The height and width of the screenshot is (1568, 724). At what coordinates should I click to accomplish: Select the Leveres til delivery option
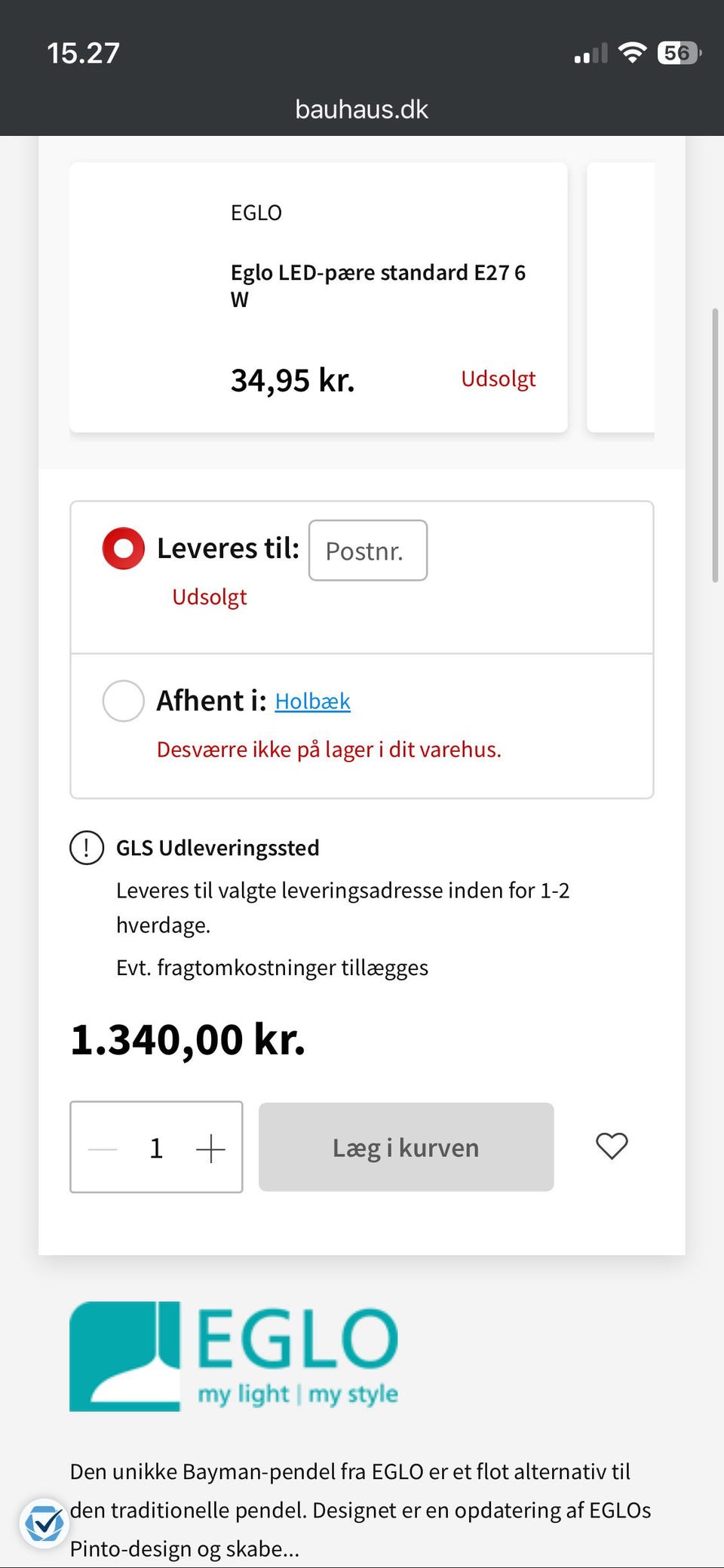point(124,548)
